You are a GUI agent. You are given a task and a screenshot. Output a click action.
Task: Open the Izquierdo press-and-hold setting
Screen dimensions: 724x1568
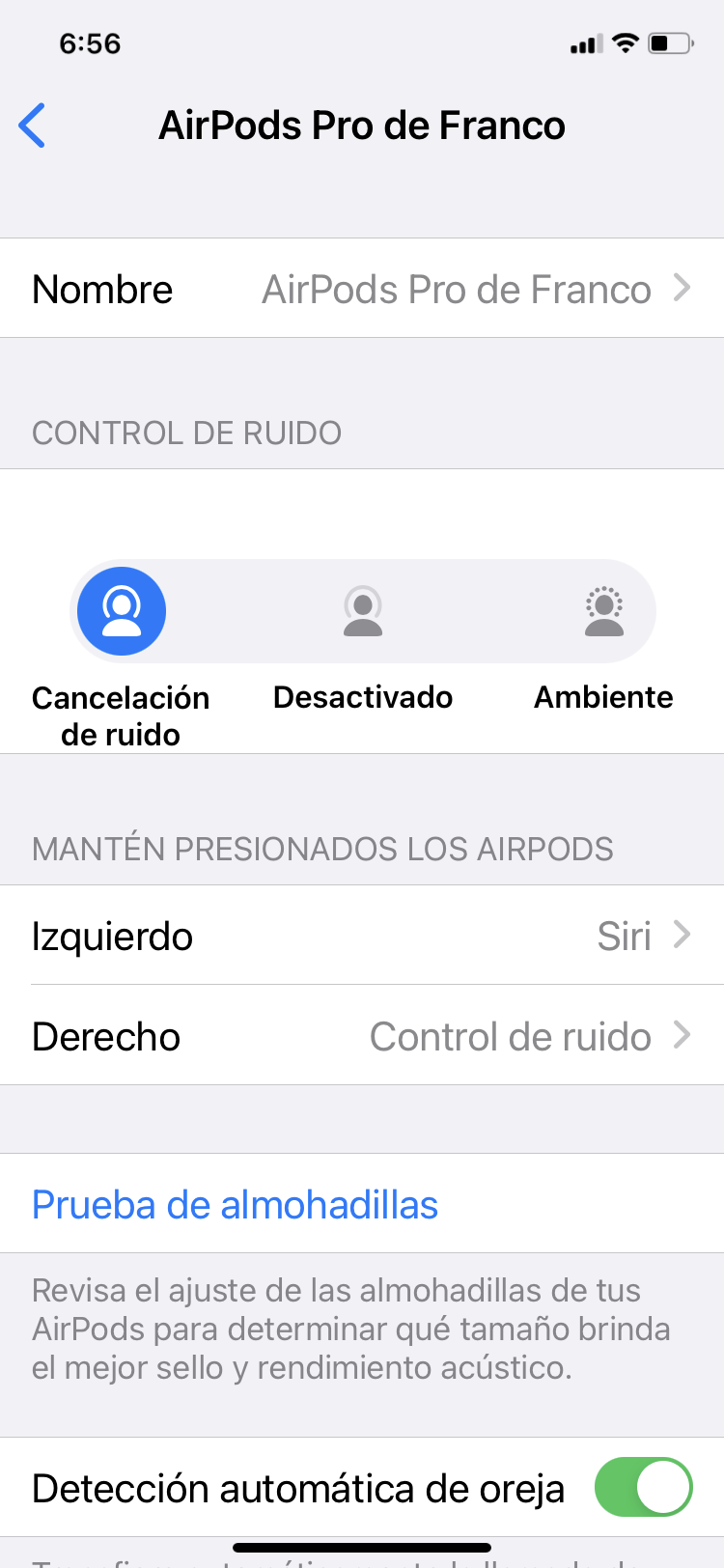(362, 936)
